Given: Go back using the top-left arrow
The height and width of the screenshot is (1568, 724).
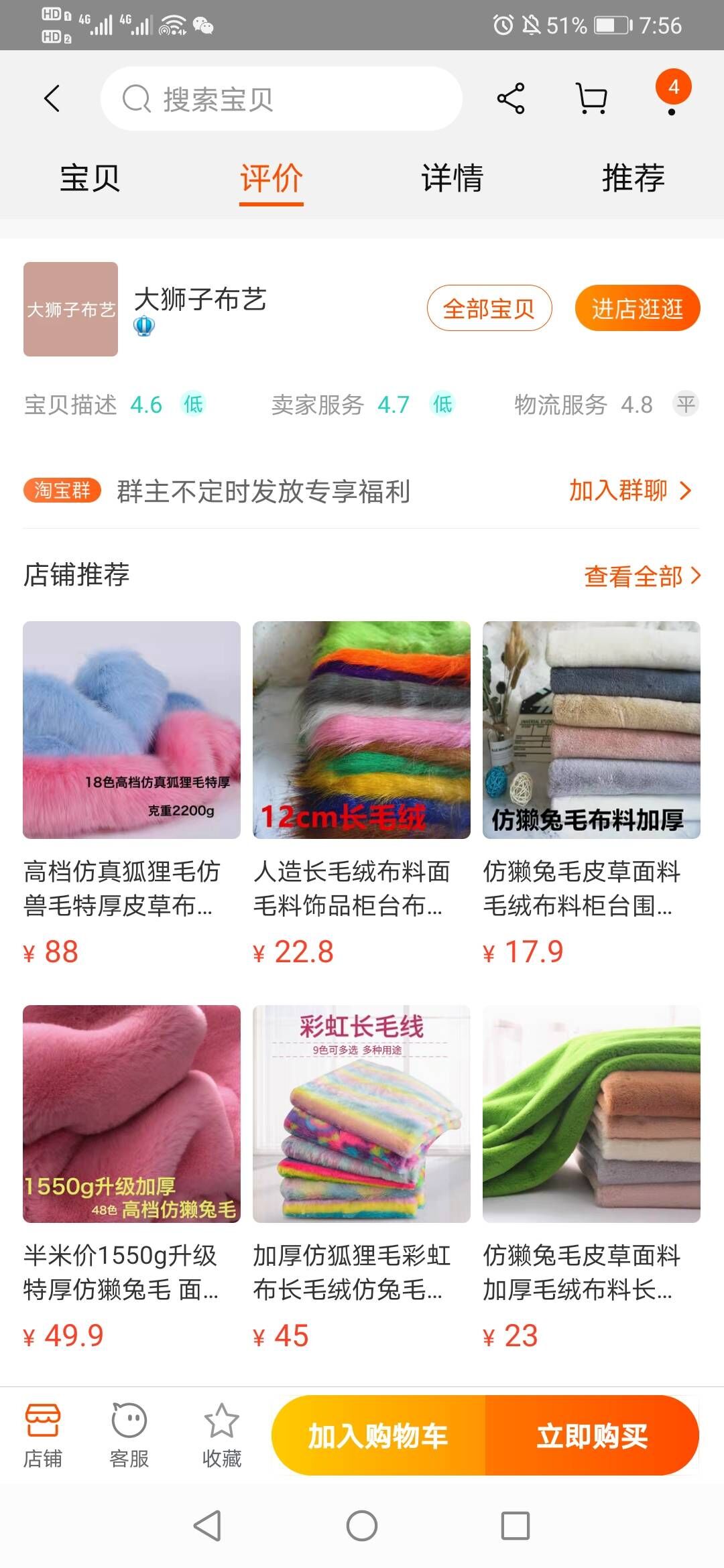Looking at the screenshot, I should [x=52, y=99].
